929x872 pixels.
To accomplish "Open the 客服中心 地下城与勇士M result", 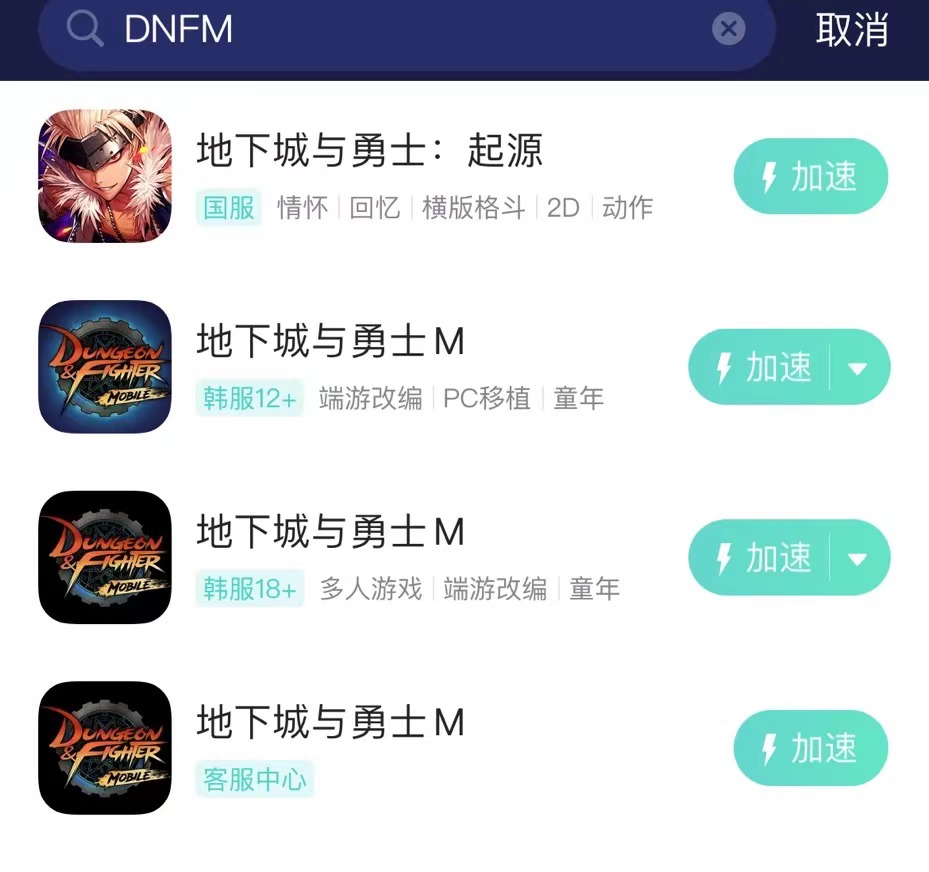I will (x=331, y=723).
